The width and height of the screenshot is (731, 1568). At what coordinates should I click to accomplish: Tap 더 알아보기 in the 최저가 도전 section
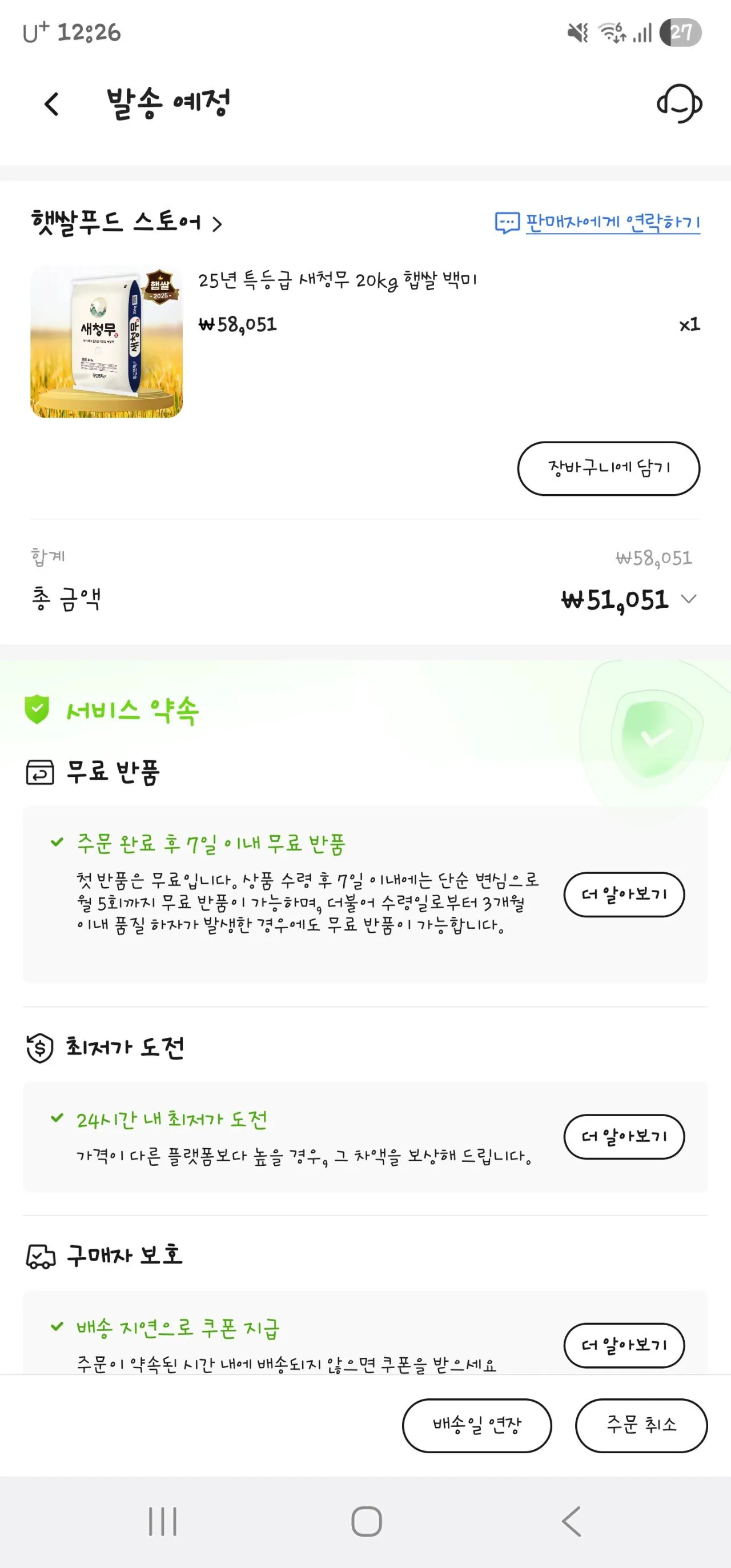624,1134
